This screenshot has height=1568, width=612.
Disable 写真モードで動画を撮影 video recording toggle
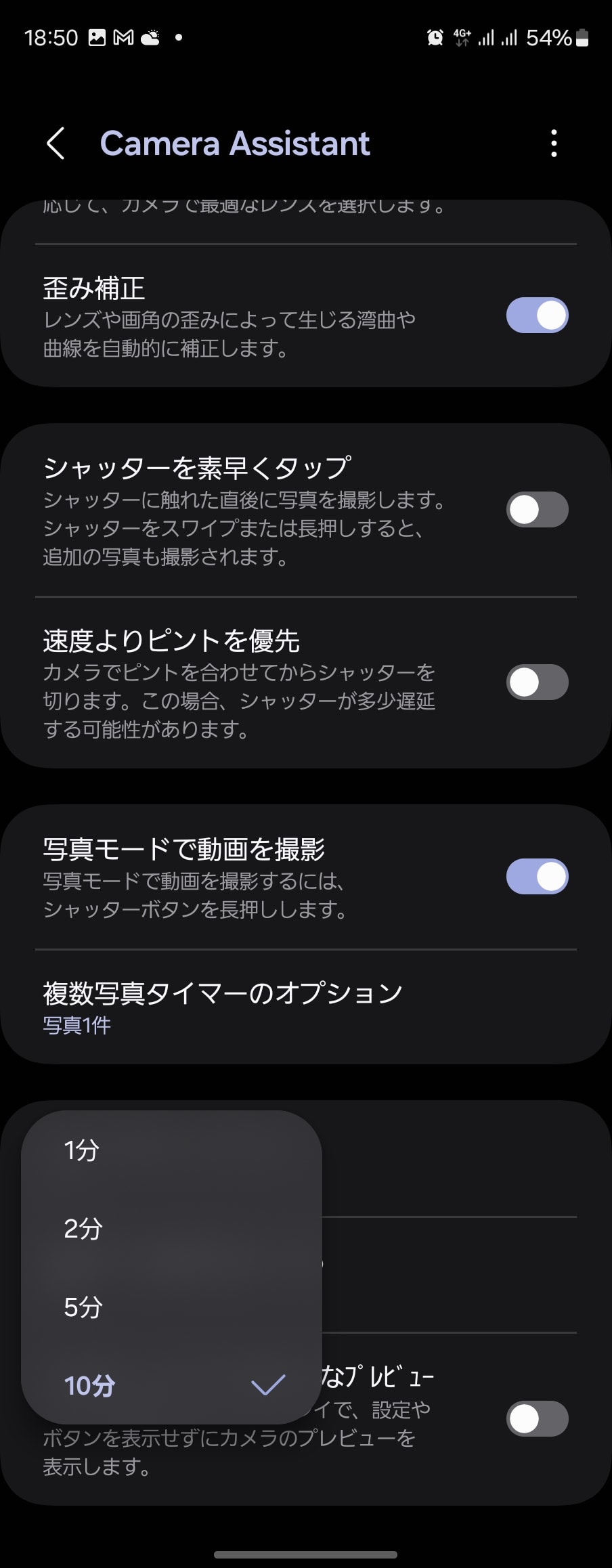click(537, 875)
